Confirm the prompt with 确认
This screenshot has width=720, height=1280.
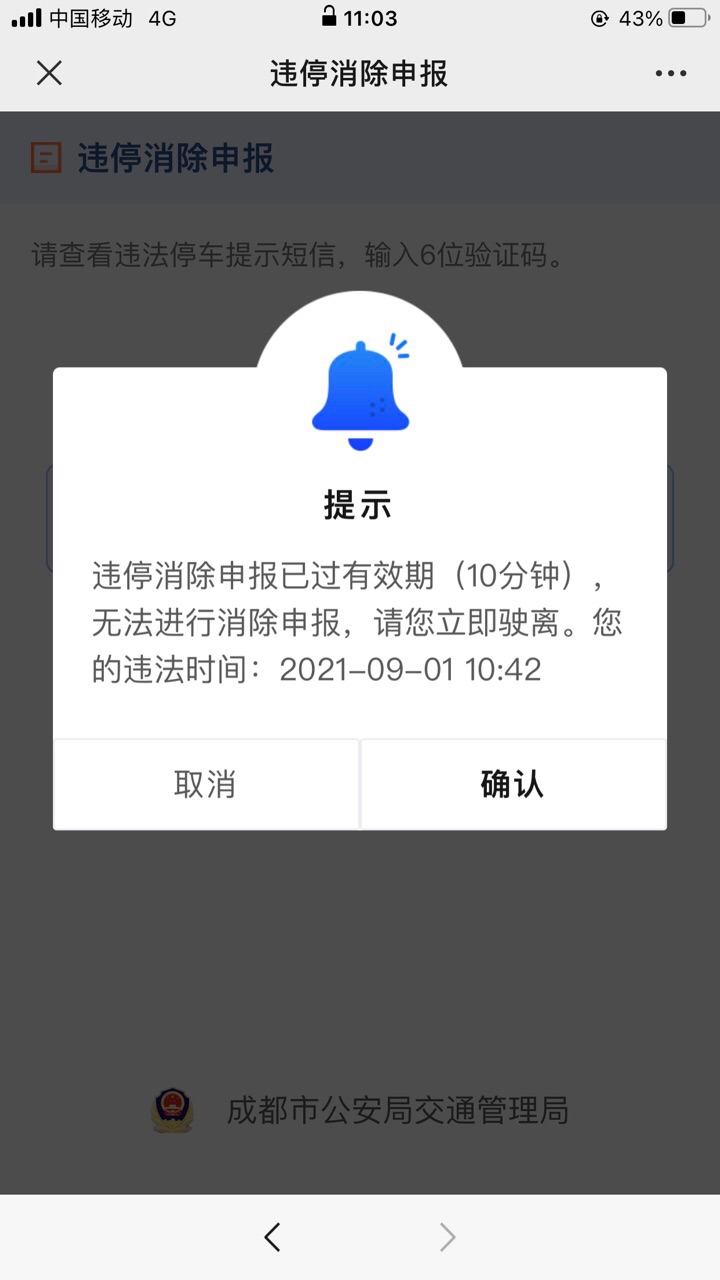point(512,785)
